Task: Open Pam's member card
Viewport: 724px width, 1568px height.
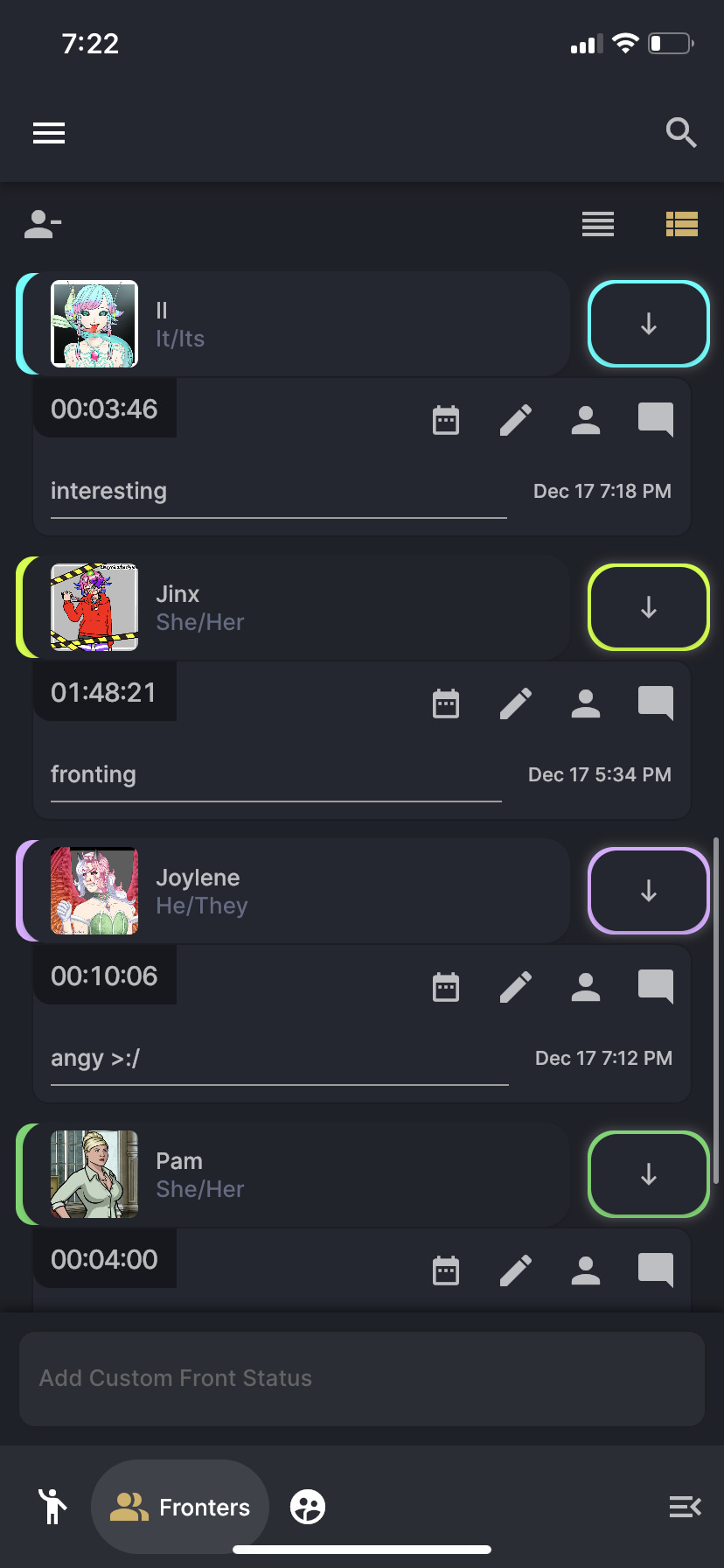Action: [x=297, y=1174]
